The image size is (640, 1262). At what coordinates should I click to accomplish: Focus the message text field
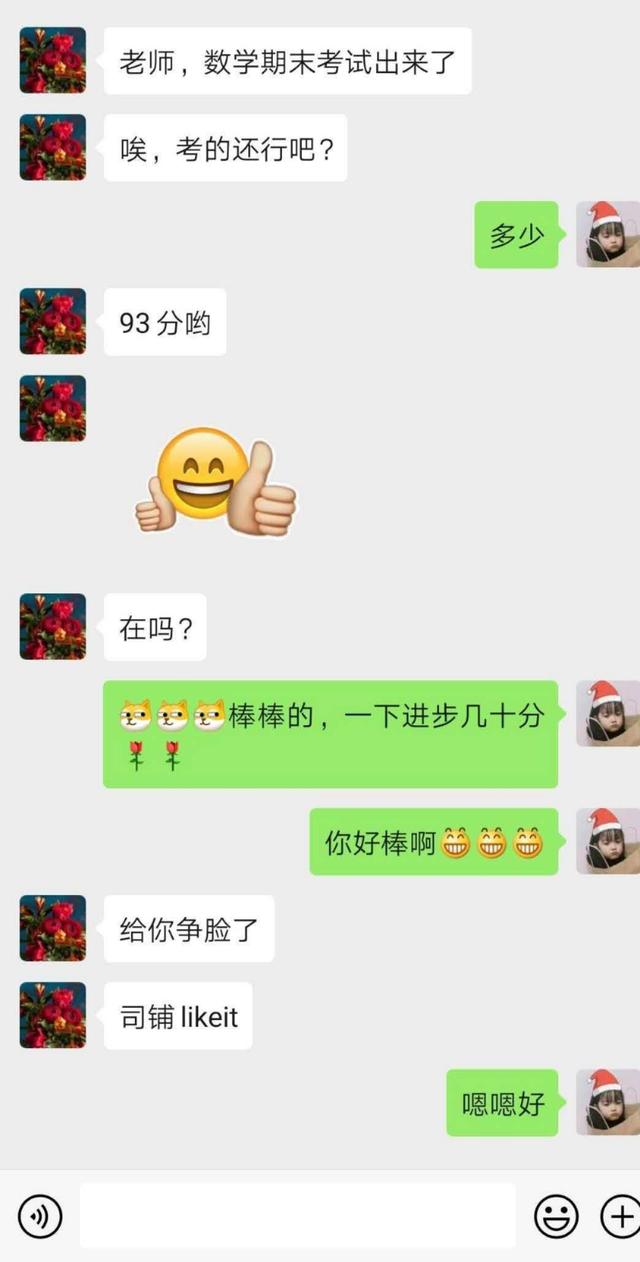point(297,1216)
